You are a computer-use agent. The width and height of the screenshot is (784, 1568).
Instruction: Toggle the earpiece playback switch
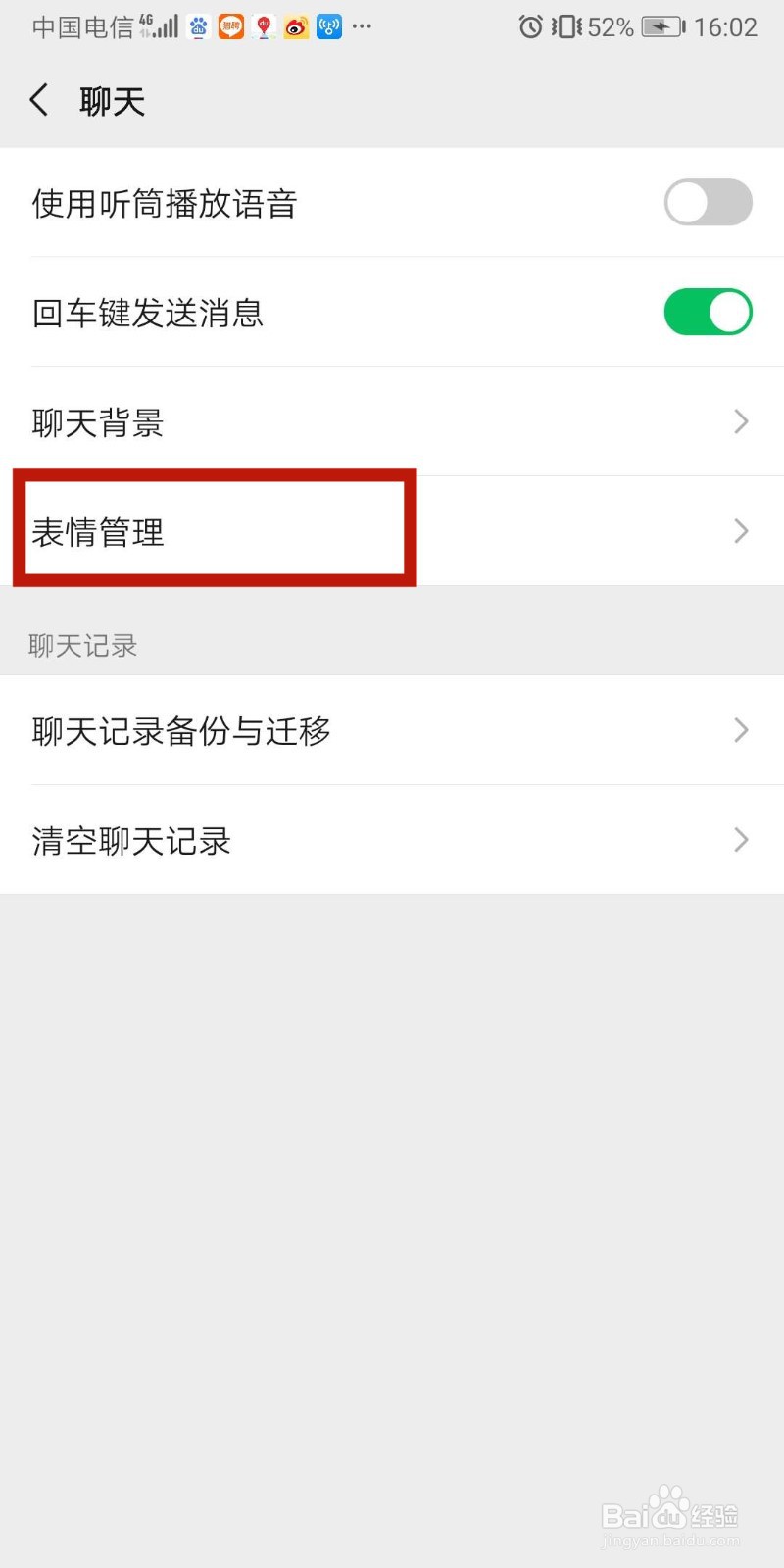[708, 202]
